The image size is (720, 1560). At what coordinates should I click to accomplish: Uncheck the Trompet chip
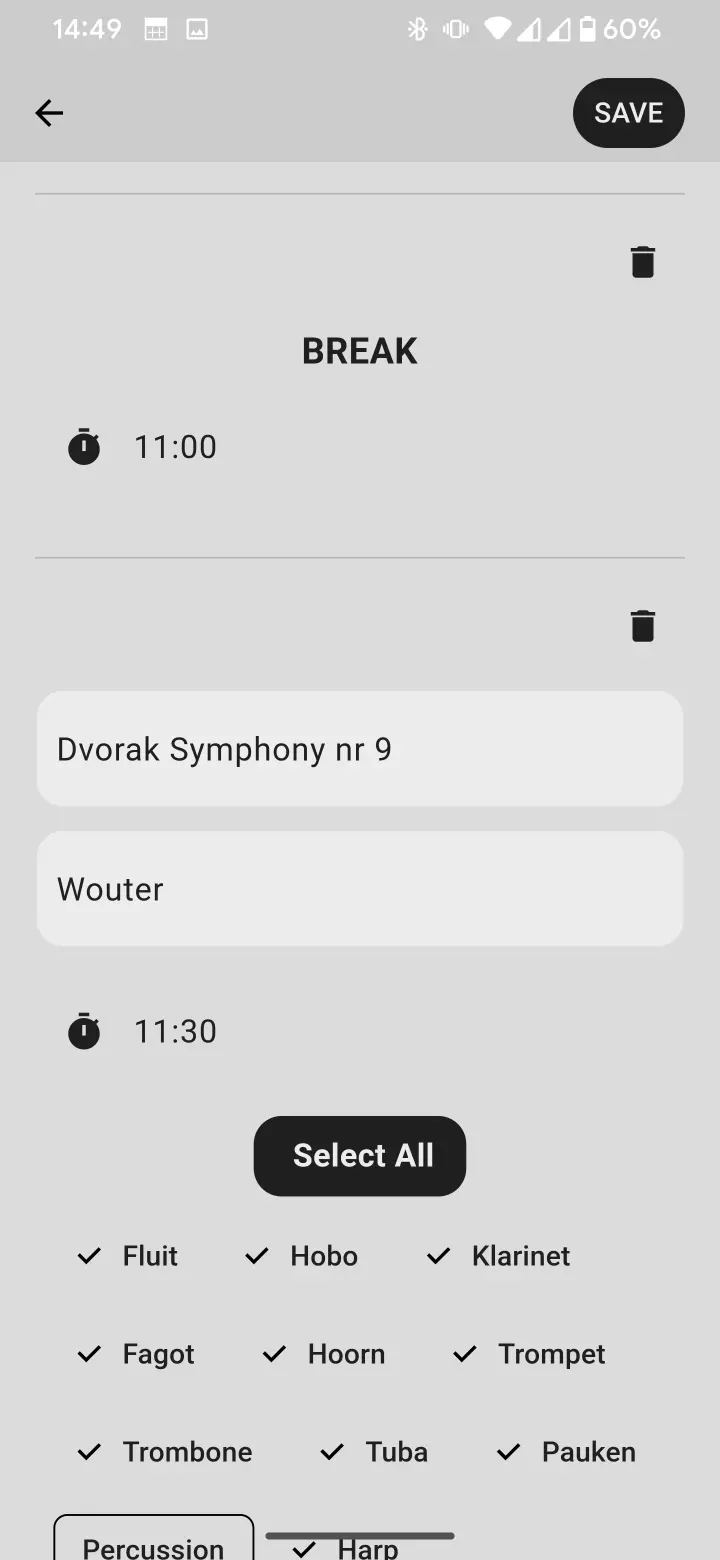(x=530, y=1354)
